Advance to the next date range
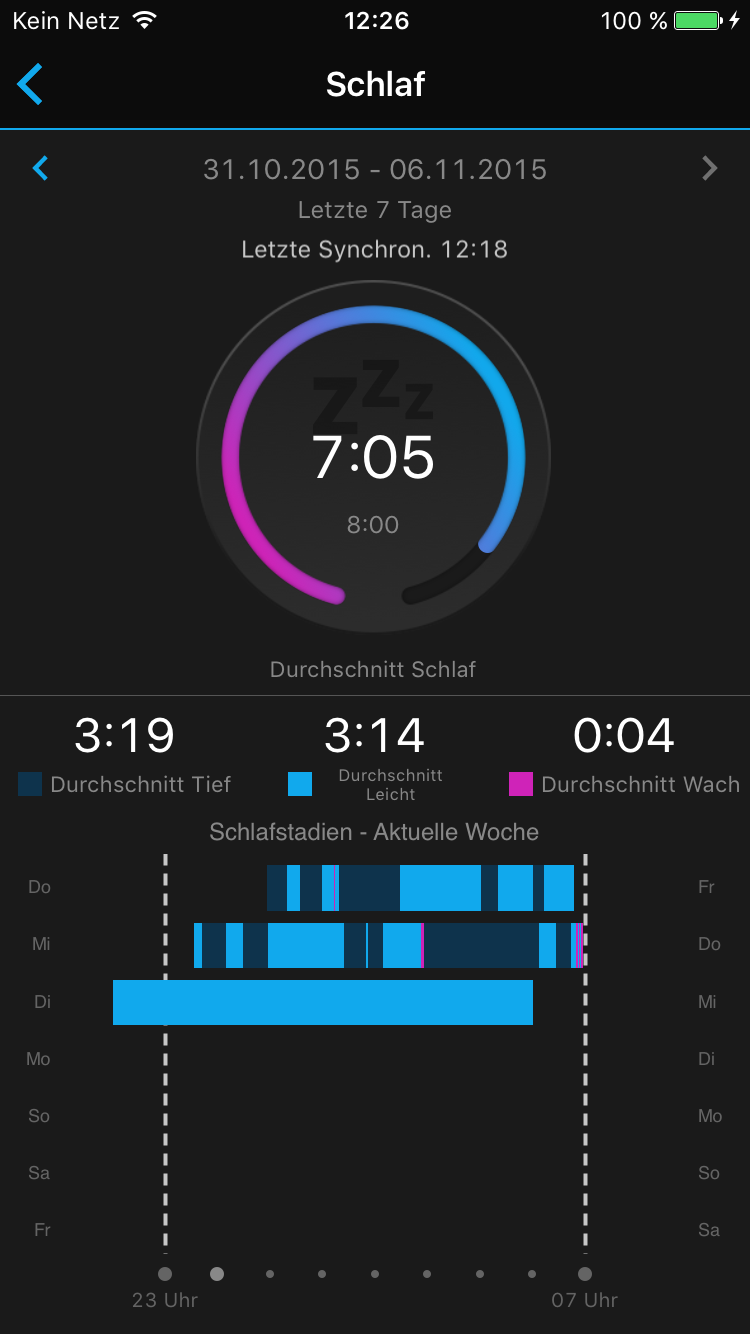Viewport: 750px width, 1334px height. click(x=709, y=168)
